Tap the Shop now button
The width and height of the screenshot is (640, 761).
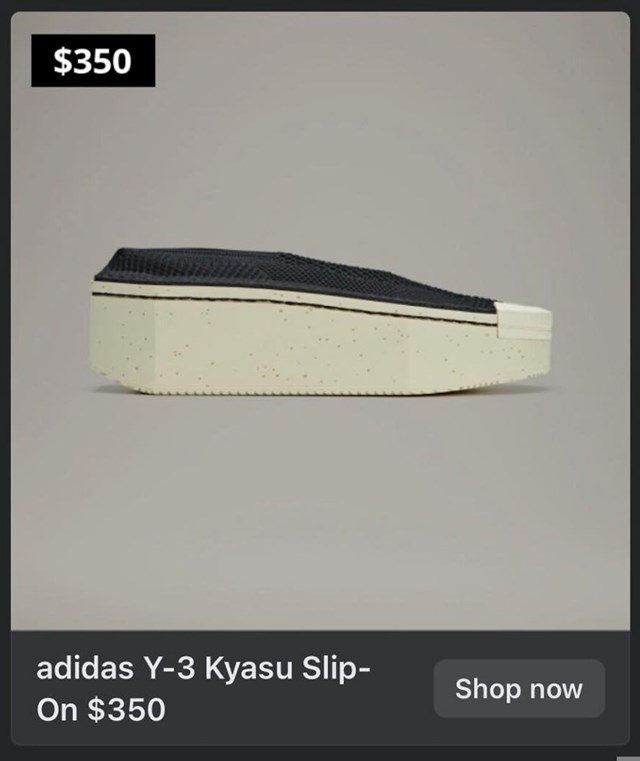pos(518,688)
